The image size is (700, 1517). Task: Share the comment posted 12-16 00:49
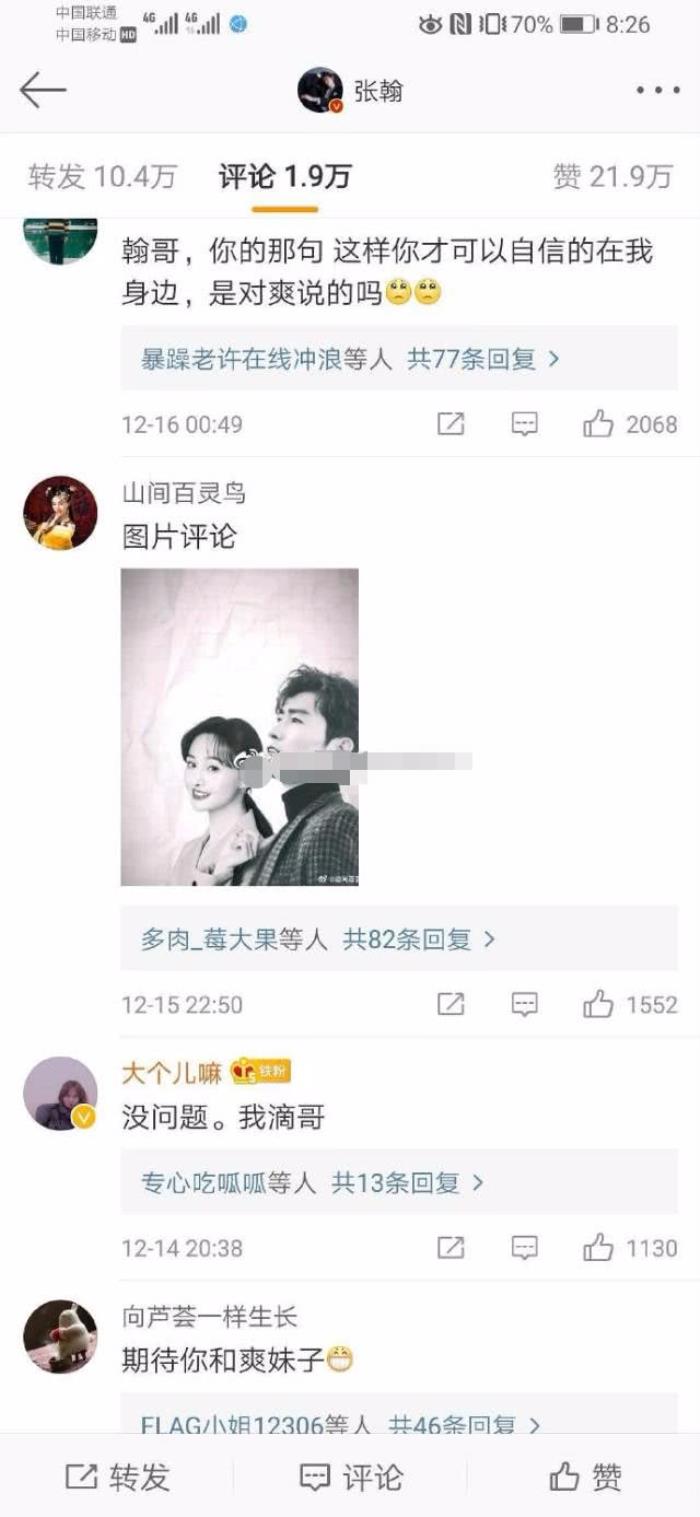tap(451, 424)
